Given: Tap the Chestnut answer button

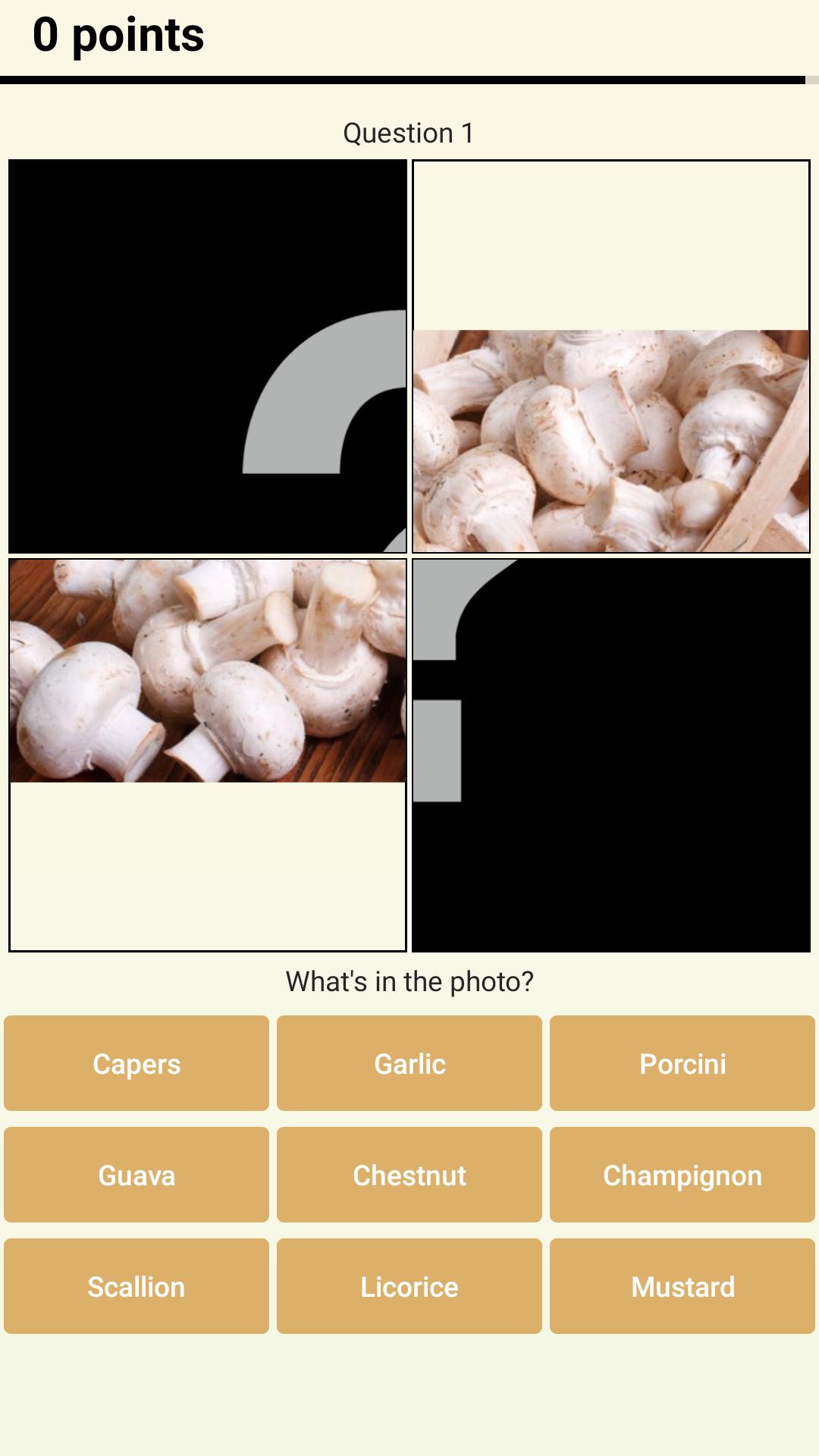Looking at the screenshot, I should click(x=409, y=1175).
